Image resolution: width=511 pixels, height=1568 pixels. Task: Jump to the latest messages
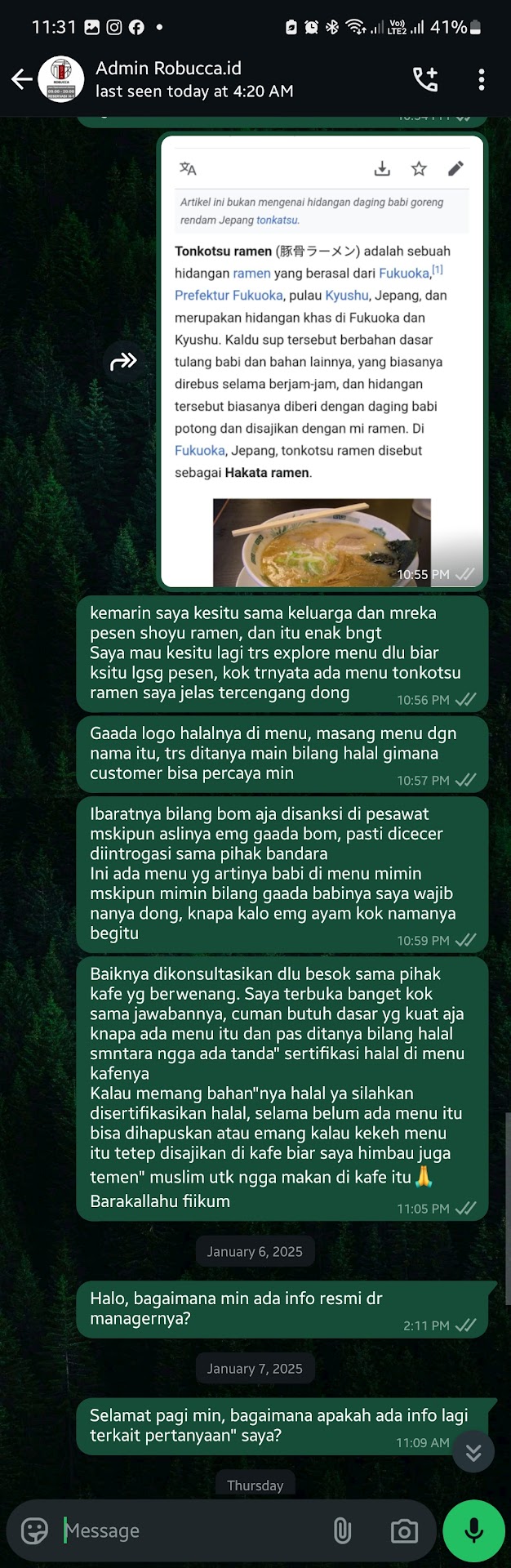[473, 1451]
